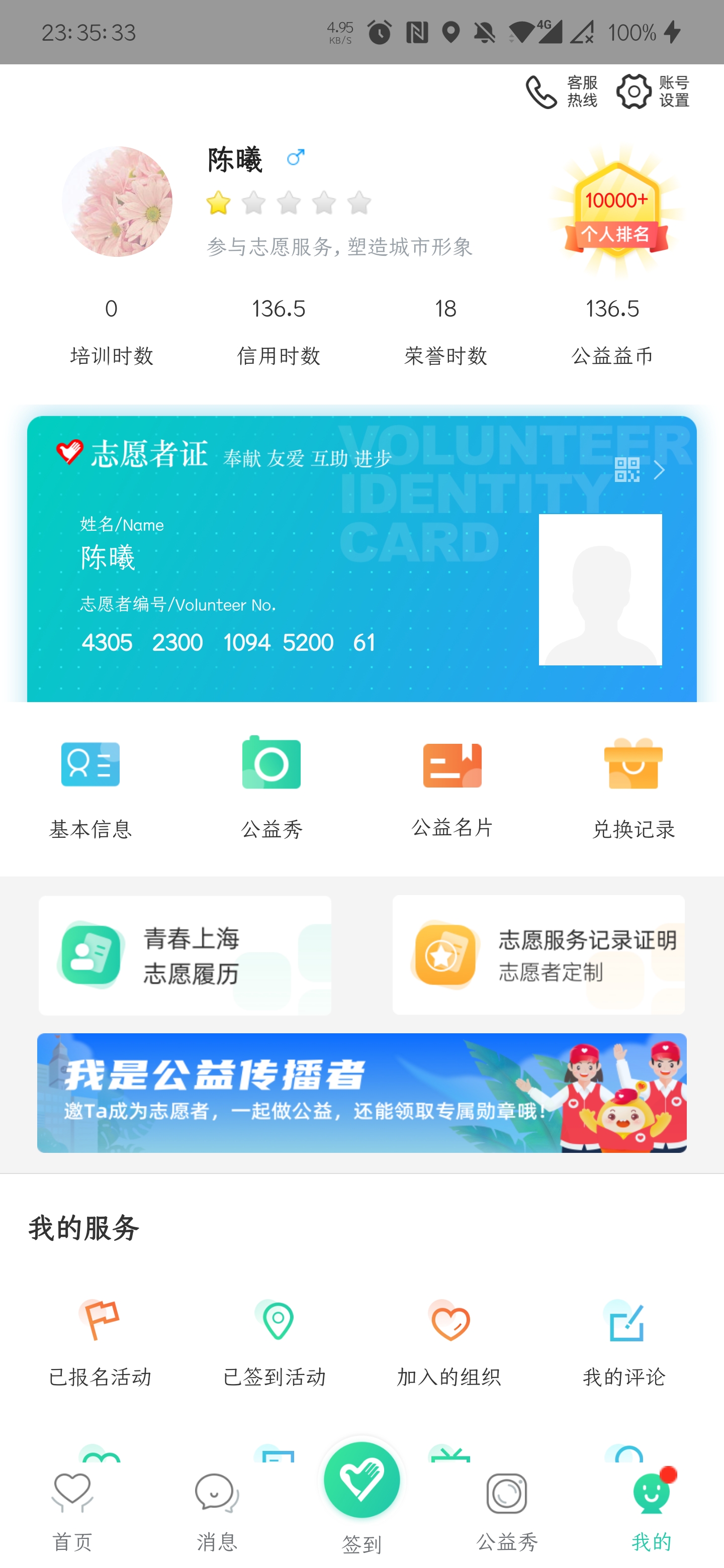724x1568 pixels.
Task: Tap the 签到 check-in button
Action: (361, 1491)
